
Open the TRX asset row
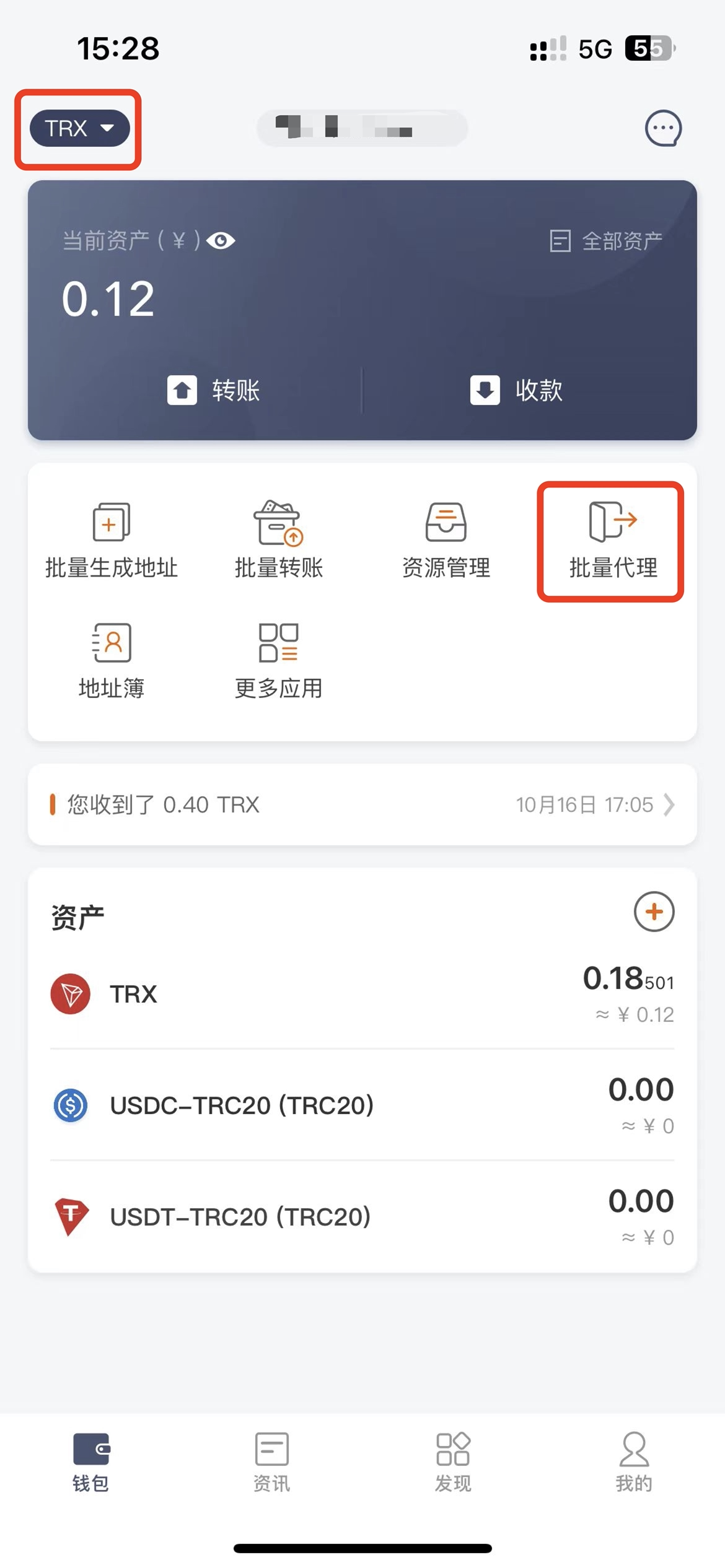pos(362,994)
